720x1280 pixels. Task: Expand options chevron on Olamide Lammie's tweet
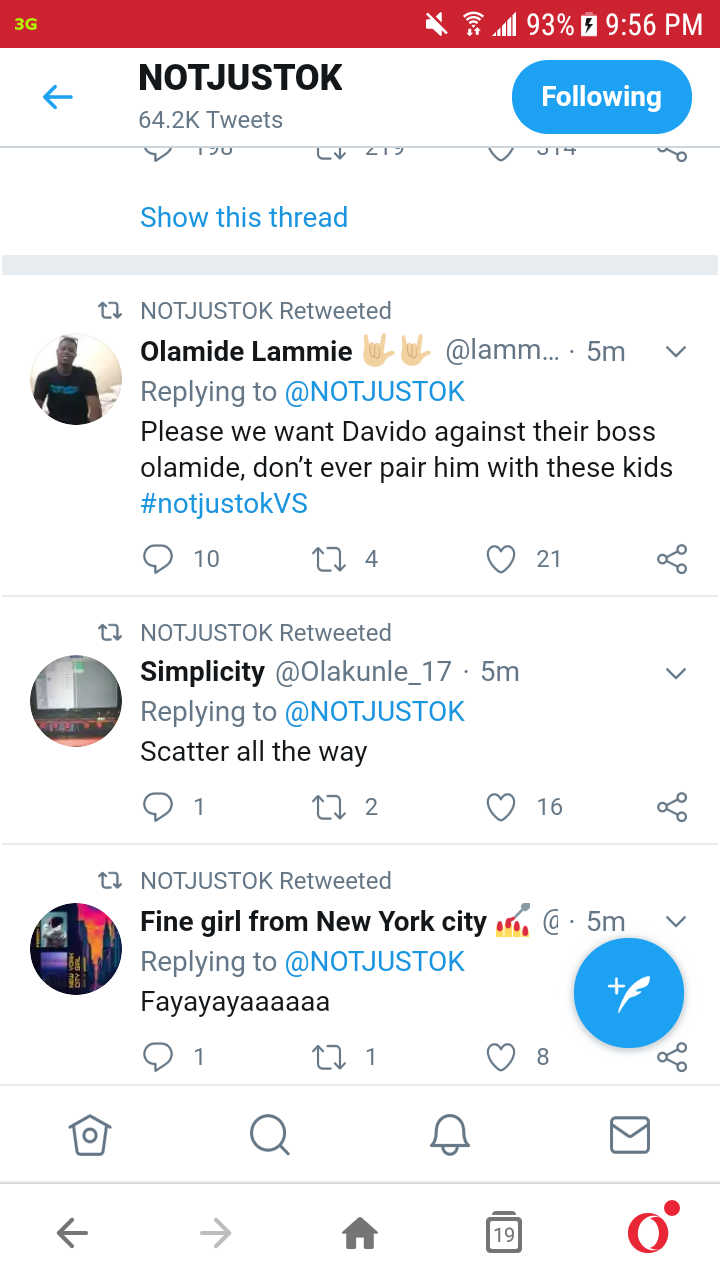click(676, 352)
